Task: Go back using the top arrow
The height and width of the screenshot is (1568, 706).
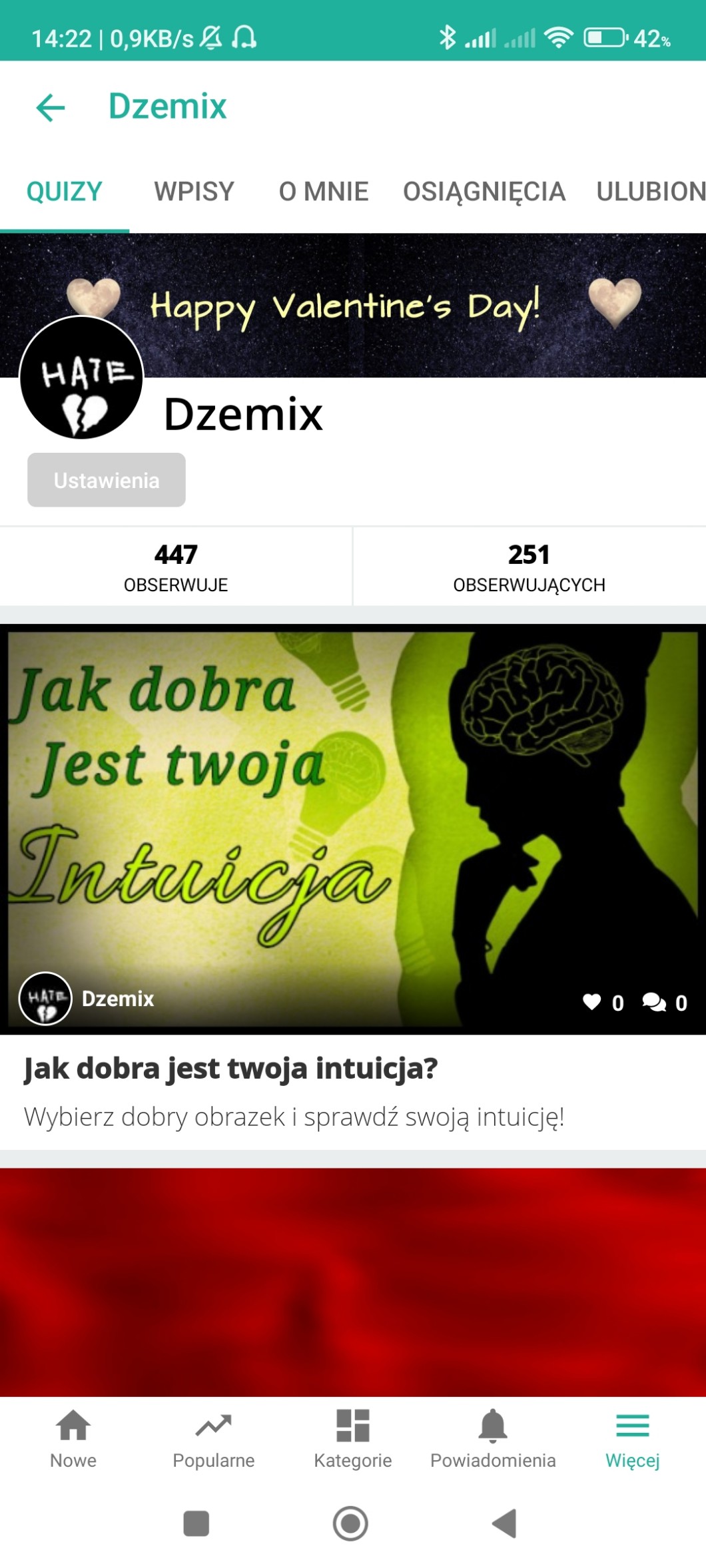Action: click(51, 107)
